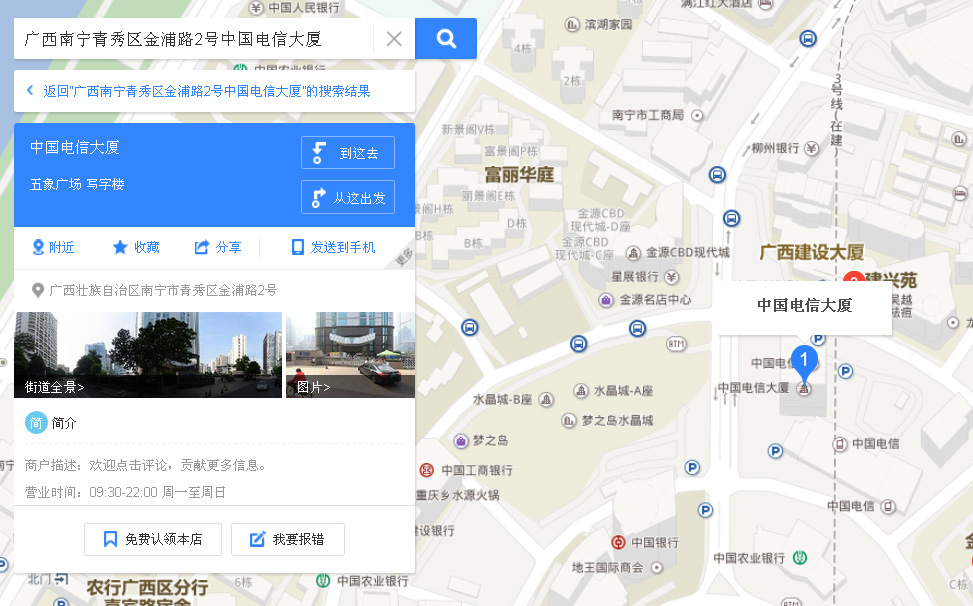This screenshot has width=973, height=606.
Task: Start route from here with 从这出发
Action: pyautogui.click(x=347, y=197)
